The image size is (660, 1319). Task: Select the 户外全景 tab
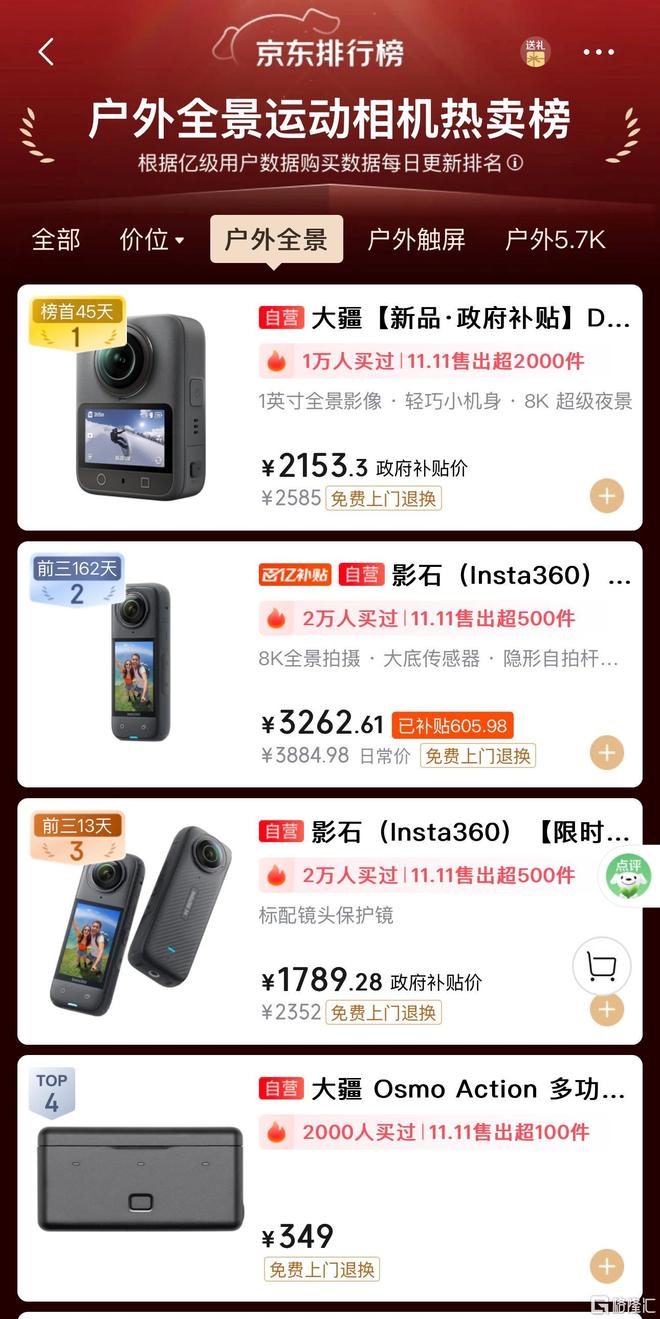point(276,240)
